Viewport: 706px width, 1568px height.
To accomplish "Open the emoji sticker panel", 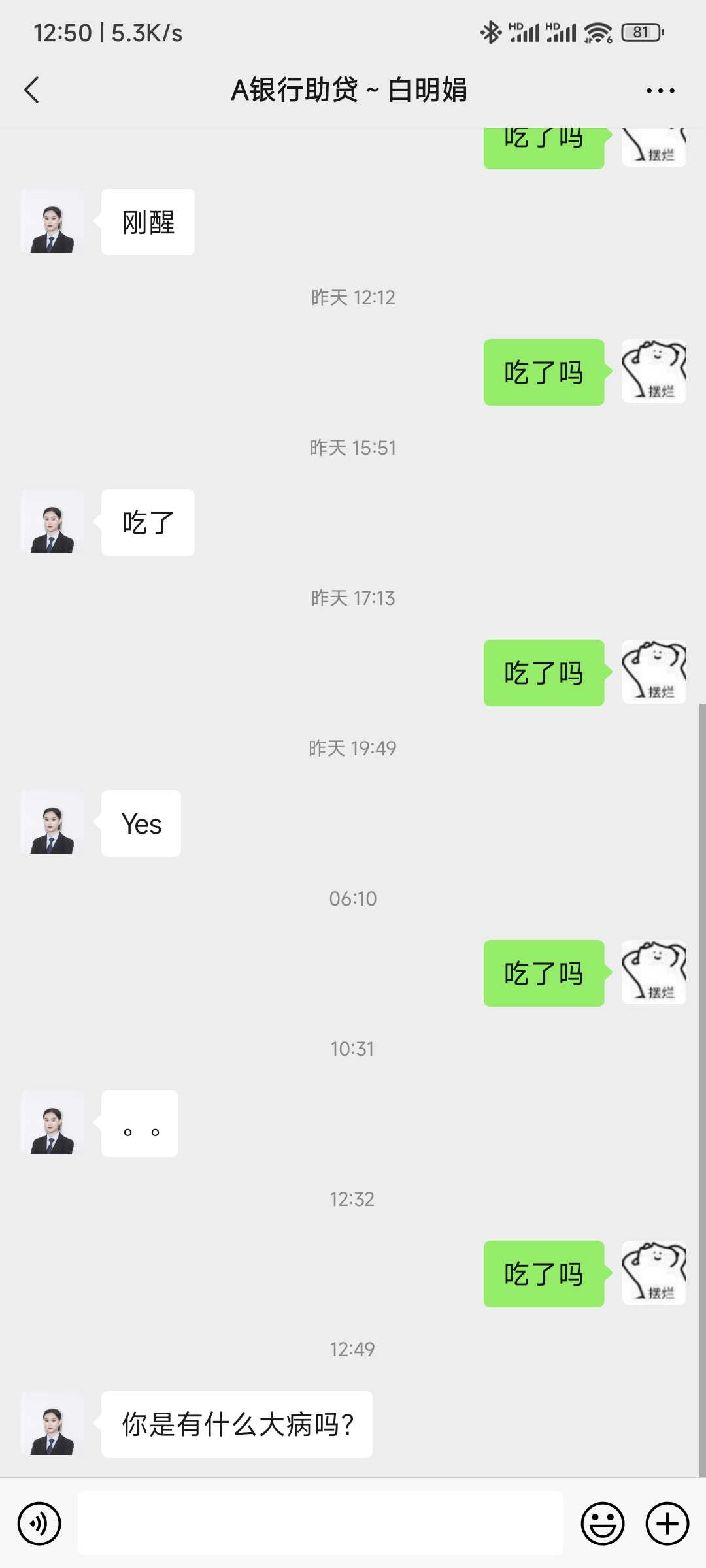I will [602, 1524].
